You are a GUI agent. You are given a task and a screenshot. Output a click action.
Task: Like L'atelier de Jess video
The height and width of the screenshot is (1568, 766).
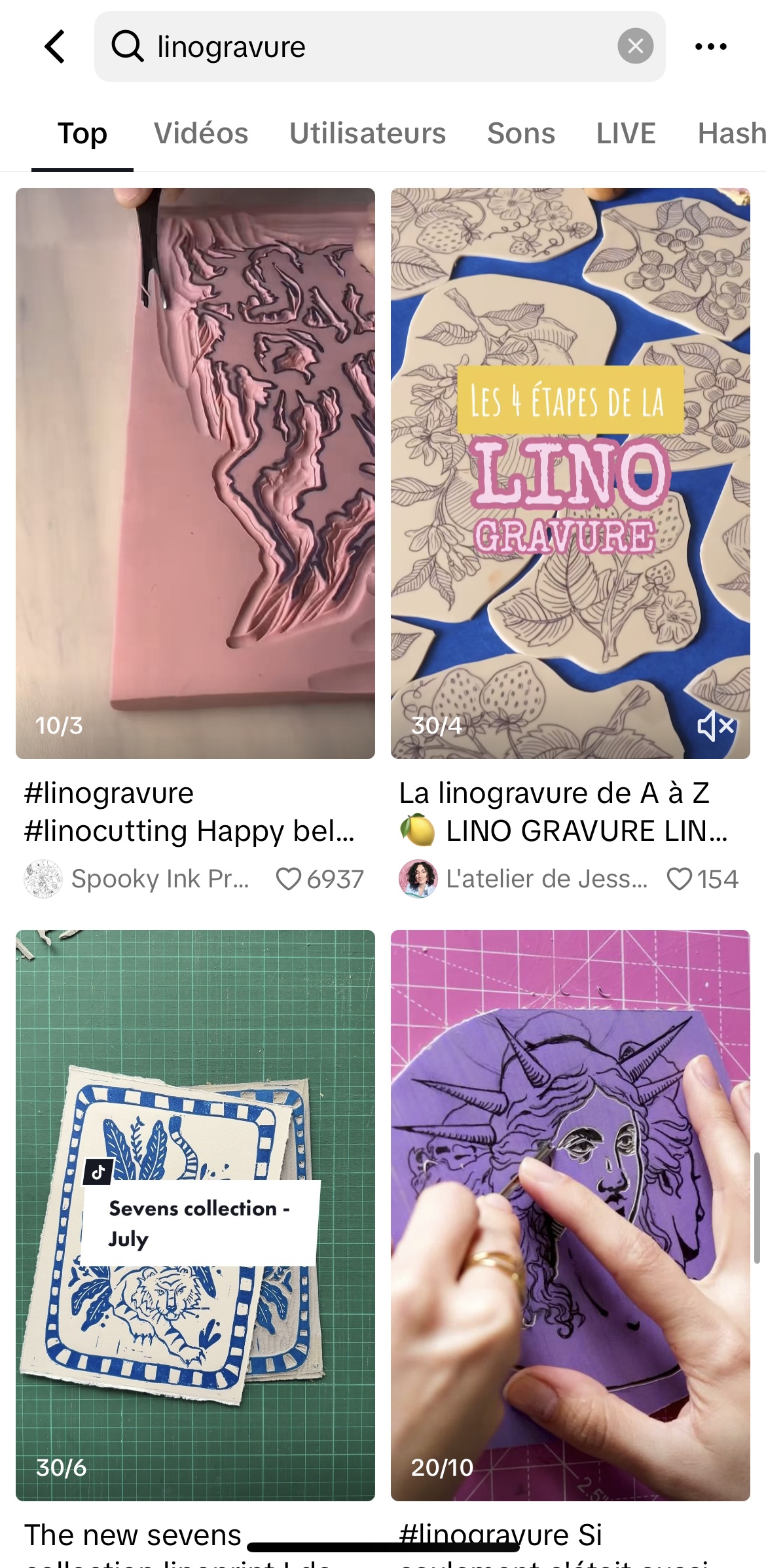click(x=679, y=879)
